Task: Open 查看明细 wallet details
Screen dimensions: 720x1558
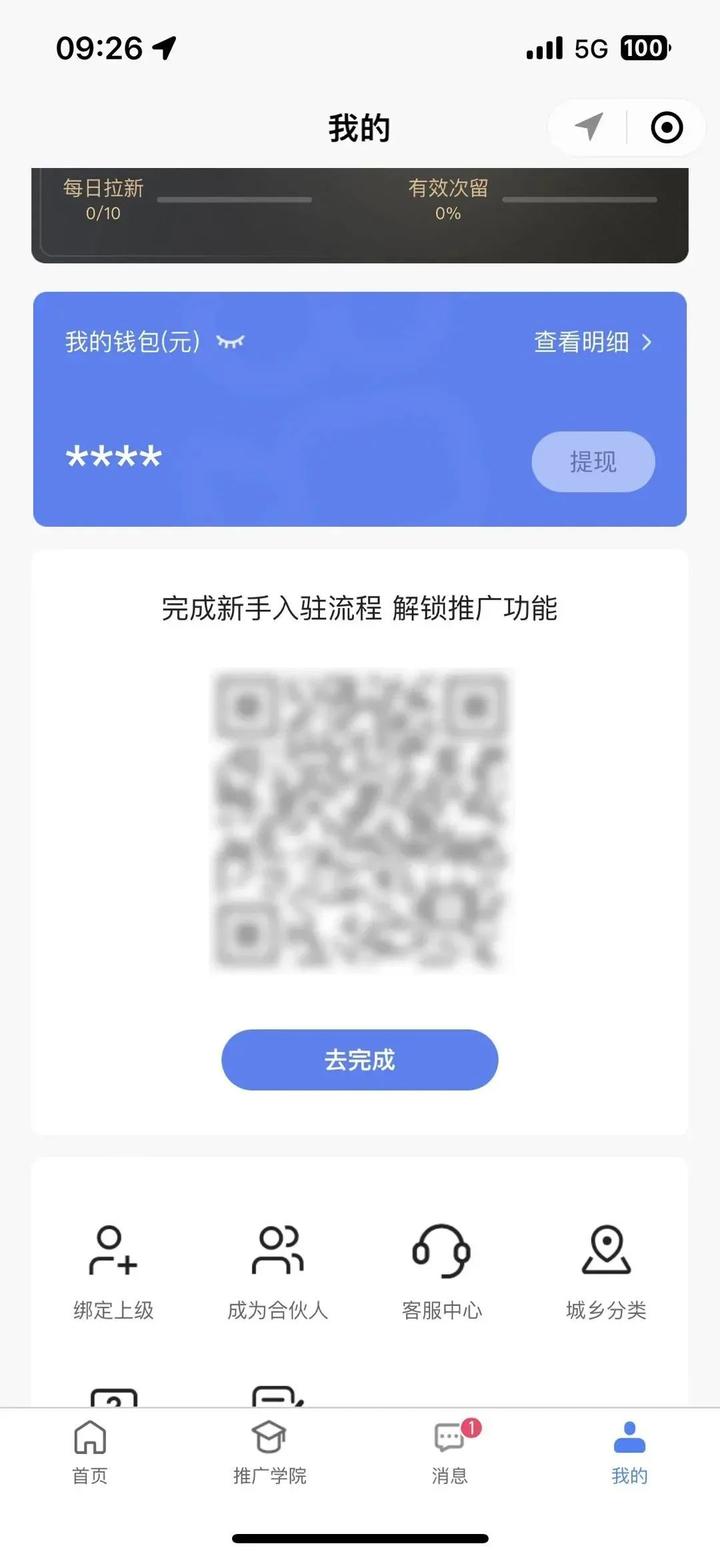Action: 592,342
